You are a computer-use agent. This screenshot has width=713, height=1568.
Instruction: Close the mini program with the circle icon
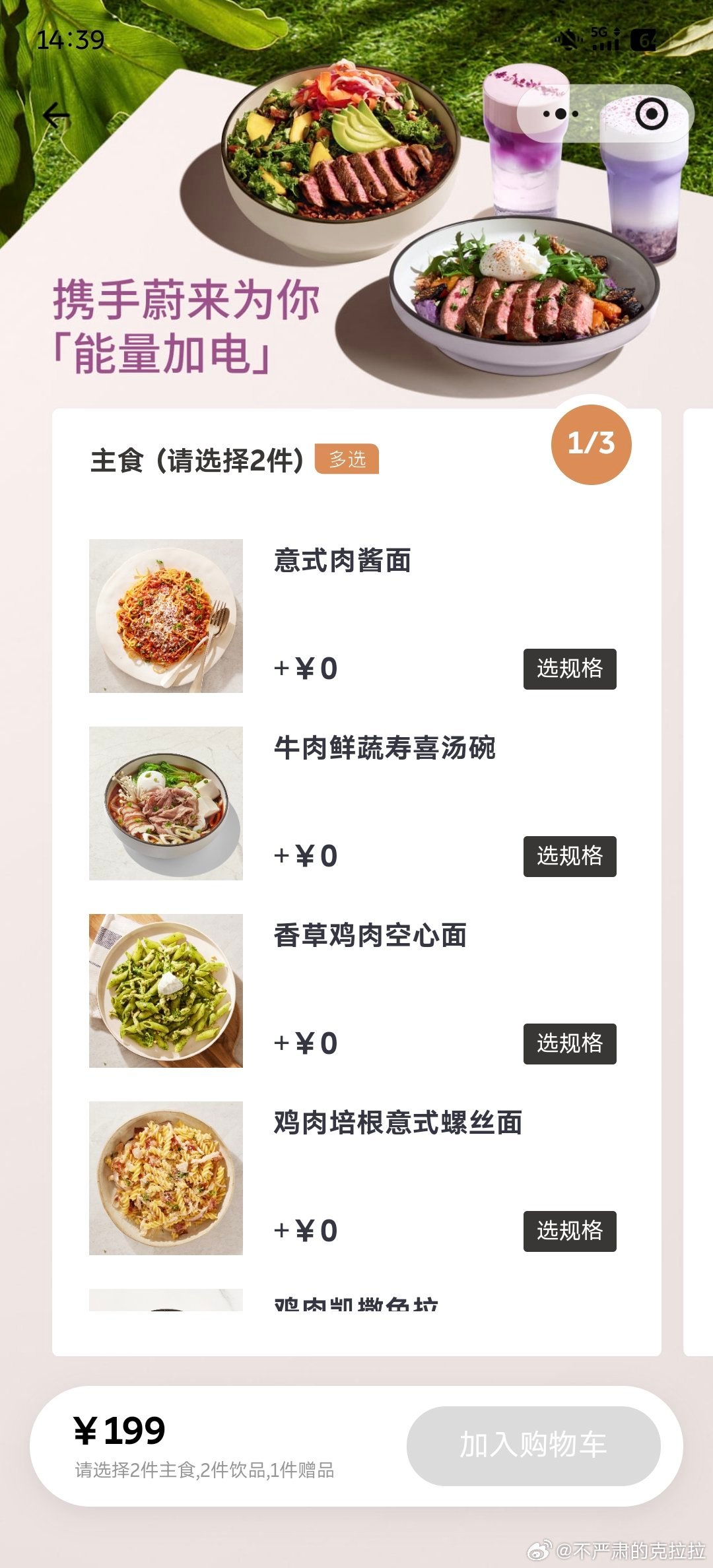652,114
